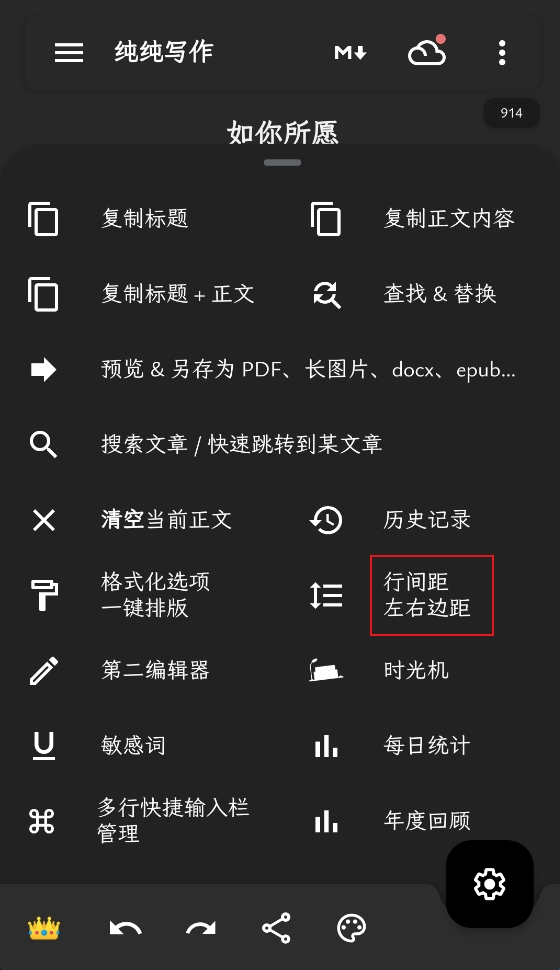Select 复制标题 option
Viewport: 560px width, 970px height.
144,218
